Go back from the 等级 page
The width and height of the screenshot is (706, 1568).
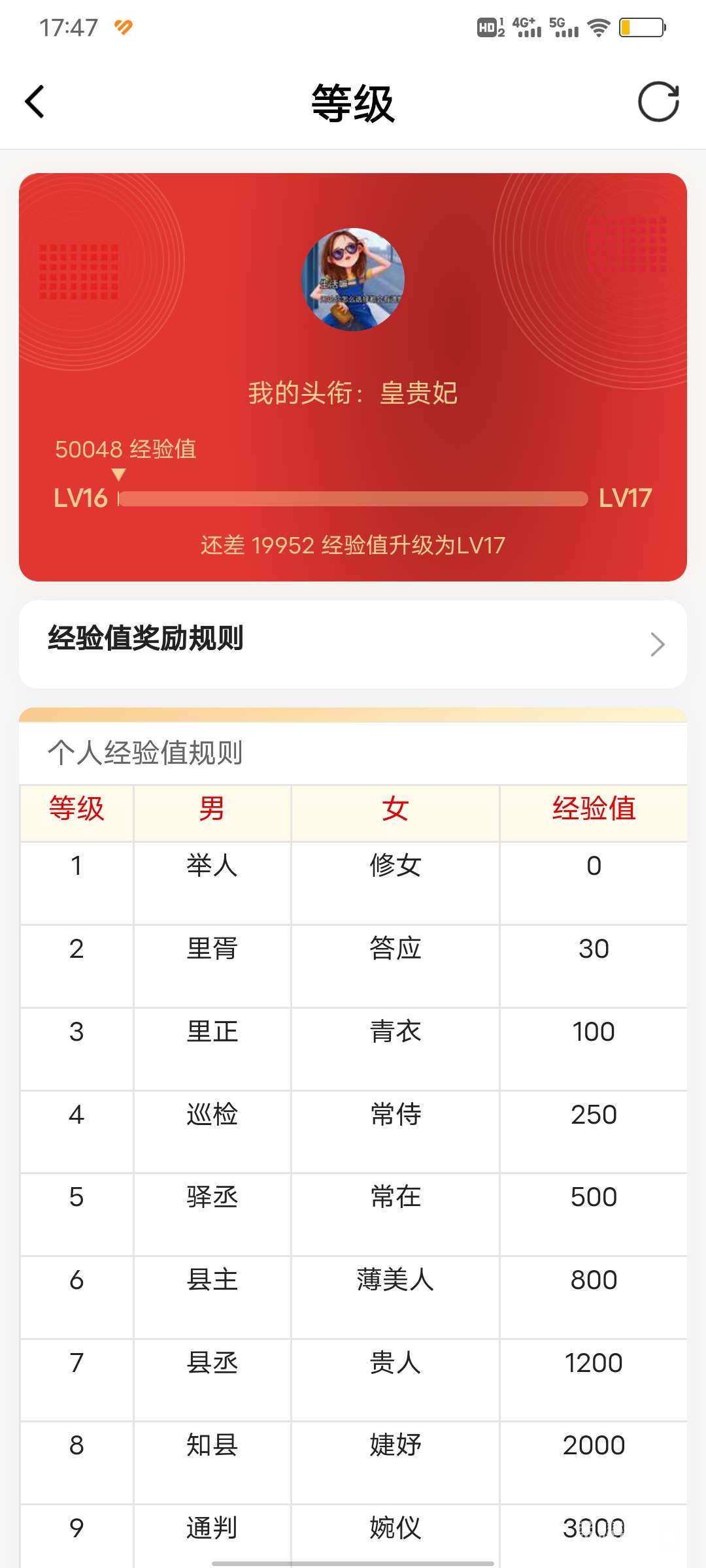pyautogui.click(x=35, y=102)
